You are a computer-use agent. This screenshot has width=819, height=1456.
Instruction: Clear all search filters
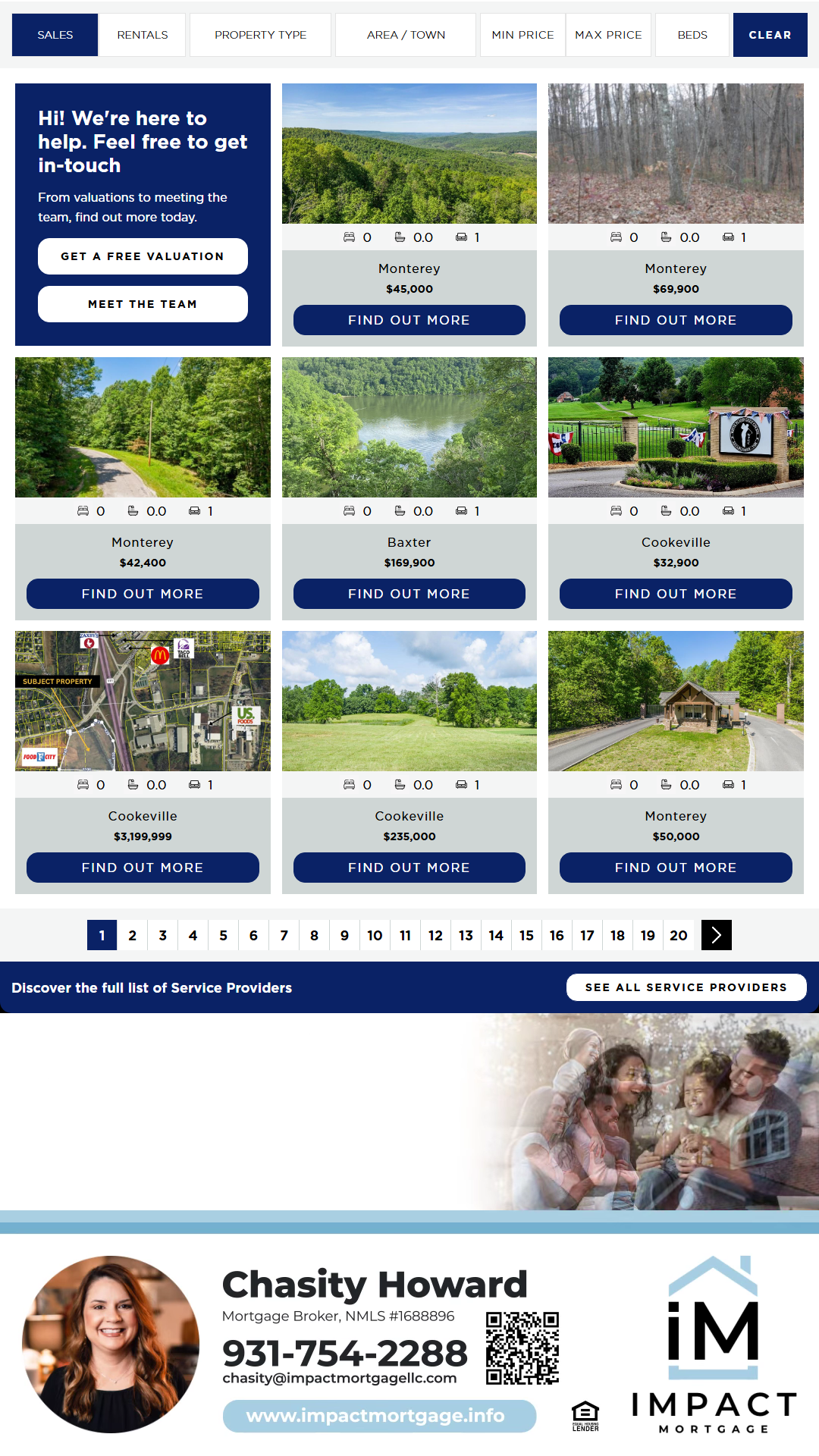point(770,35)
